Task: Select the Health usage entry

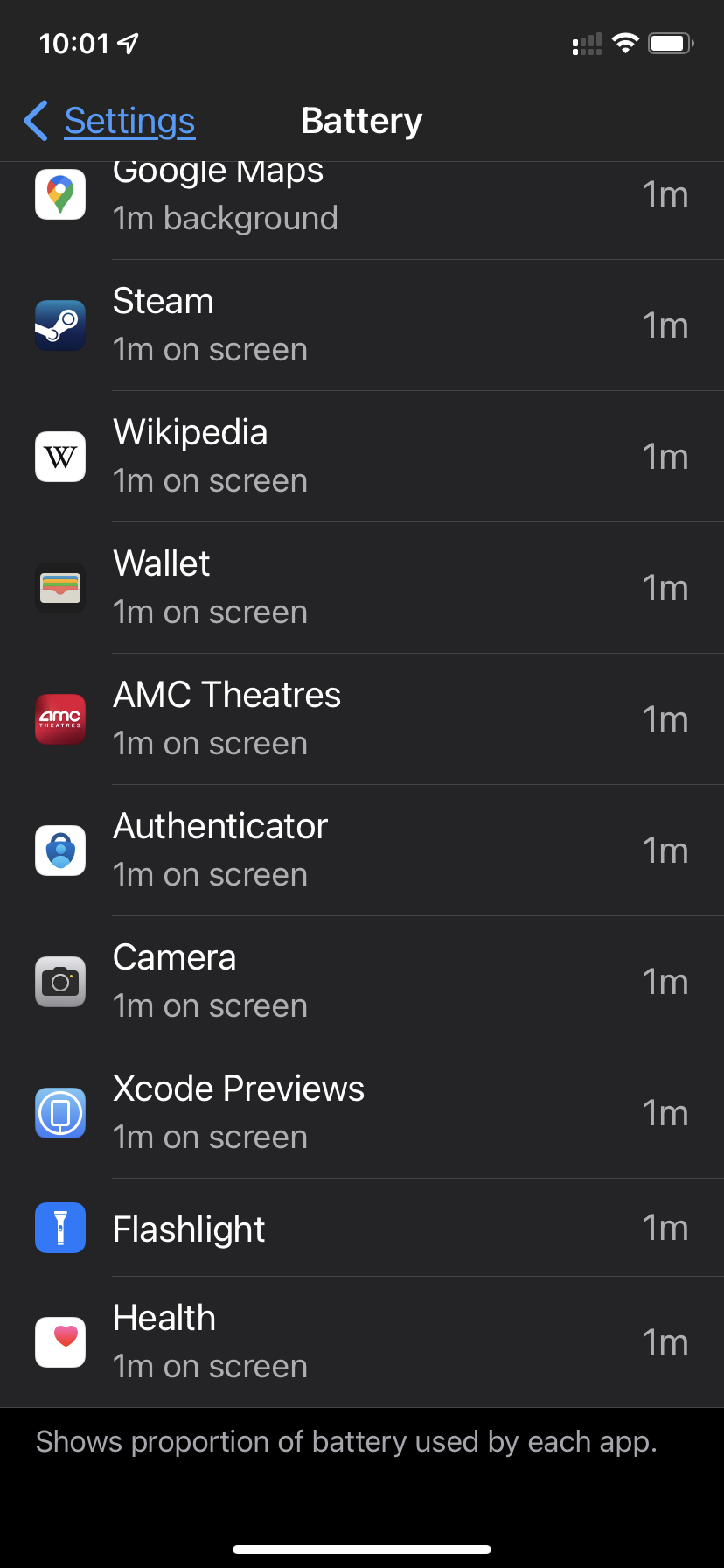Action: [x=362, y=1342]
